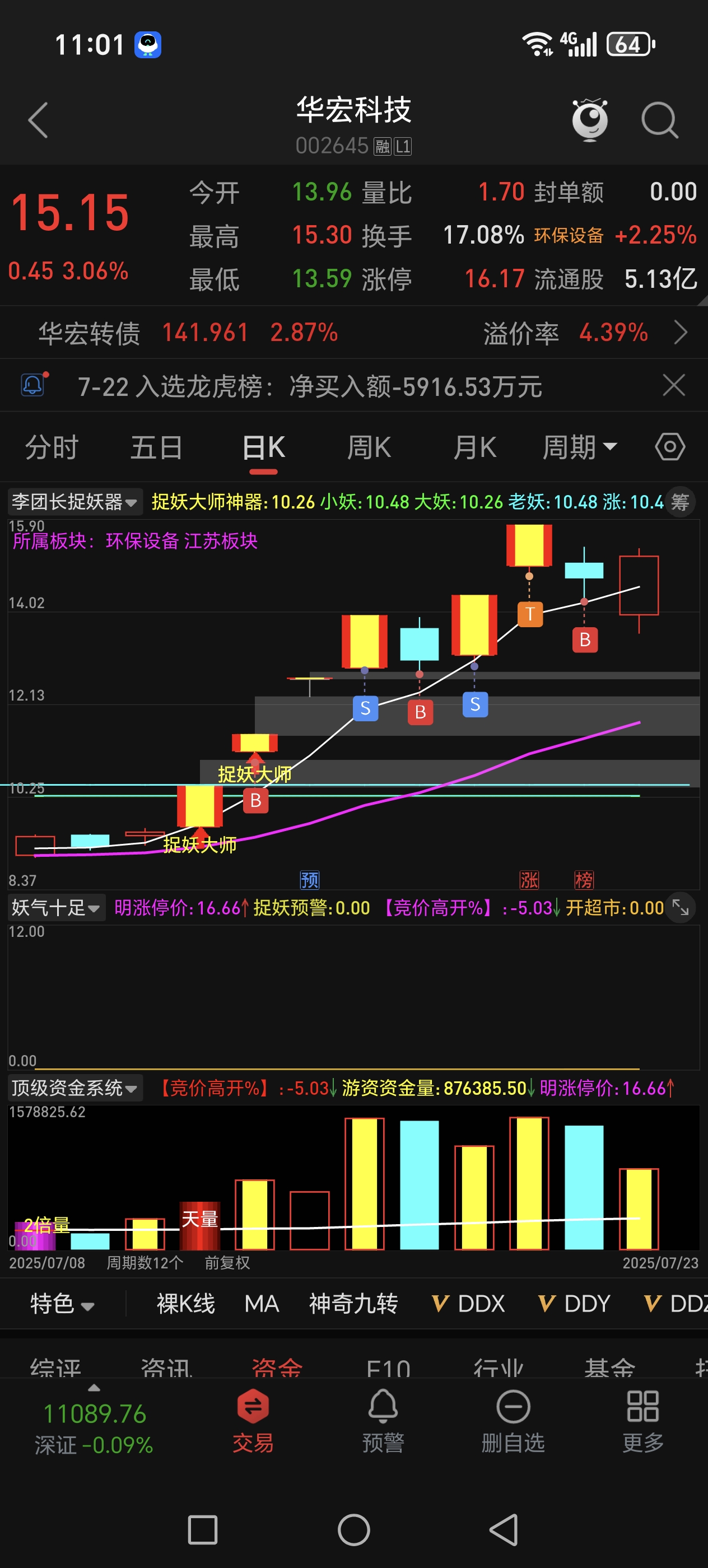Image resolution: width=708 pixels, height=1568 pixels.
Task: Expand the 周期 period dropdown
Action: click(579, 448)
